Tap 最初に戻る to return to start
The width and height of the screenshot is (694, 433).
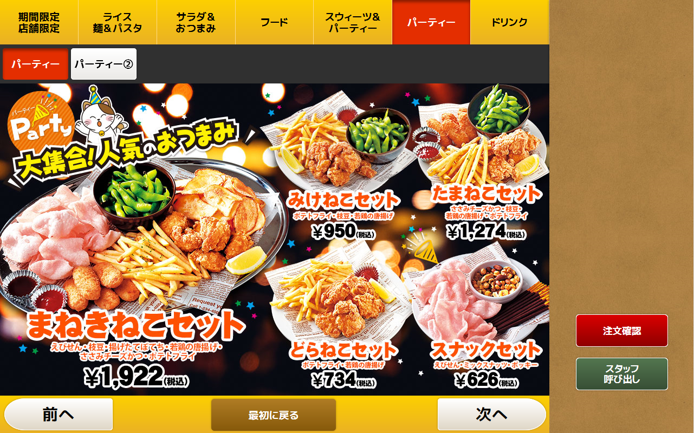point(273,414)
